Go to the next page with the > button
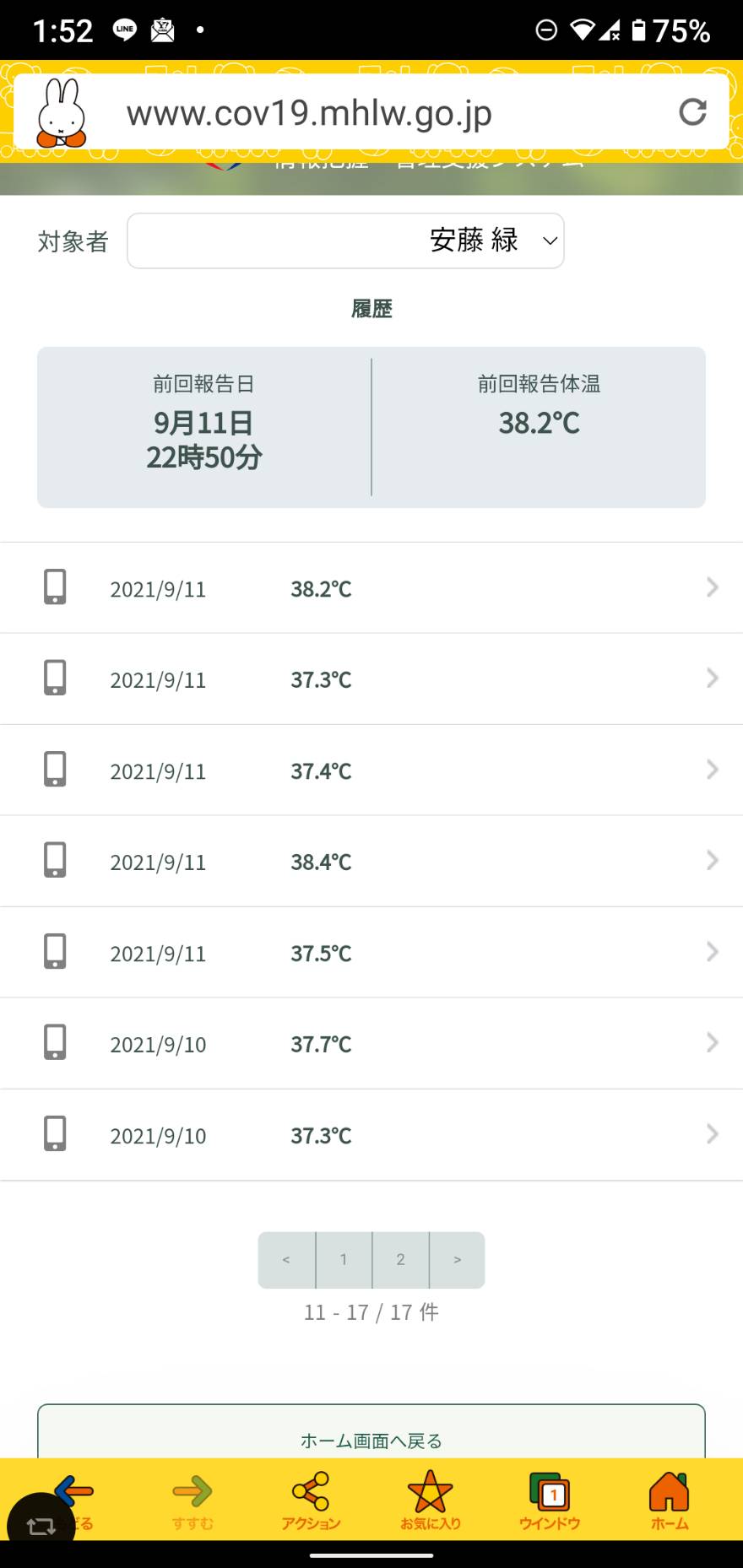This screenshot has height=1568, width=743. point(458,1260)
